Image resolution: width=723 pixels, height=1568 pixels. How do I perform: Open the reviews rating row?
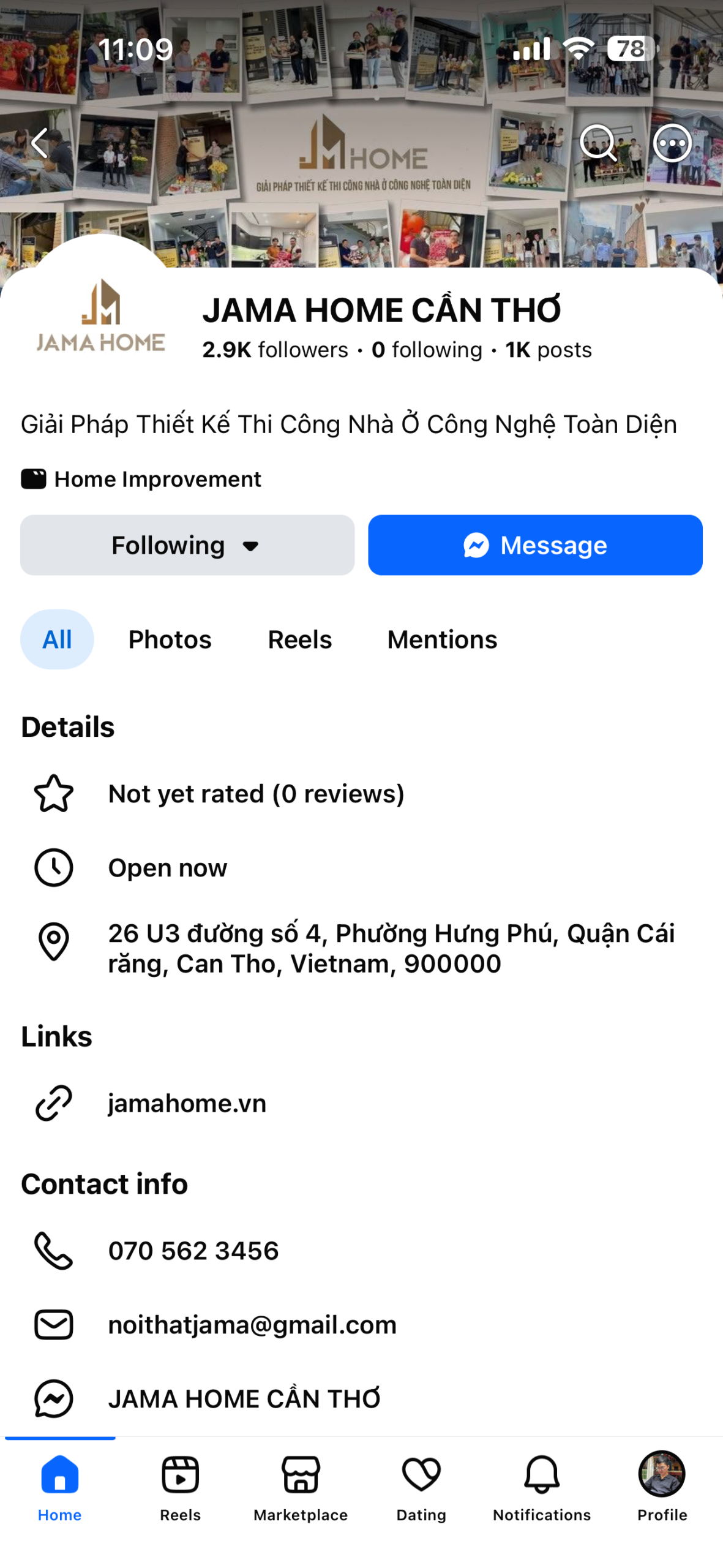point(361,794)
